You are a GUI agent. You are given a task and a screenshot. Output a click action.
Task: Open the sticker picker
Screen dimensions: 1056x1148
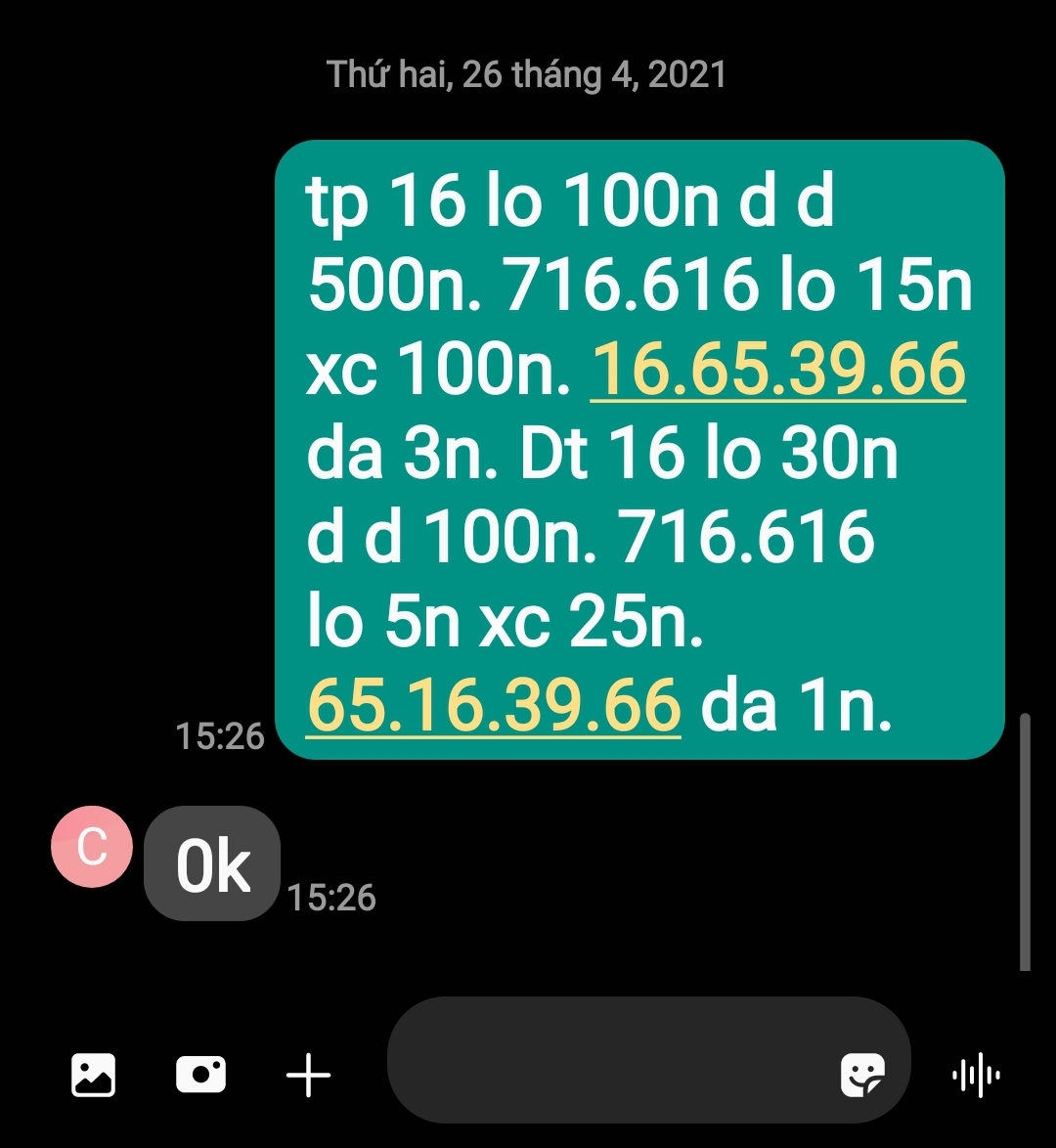[x=863, y=1076]
